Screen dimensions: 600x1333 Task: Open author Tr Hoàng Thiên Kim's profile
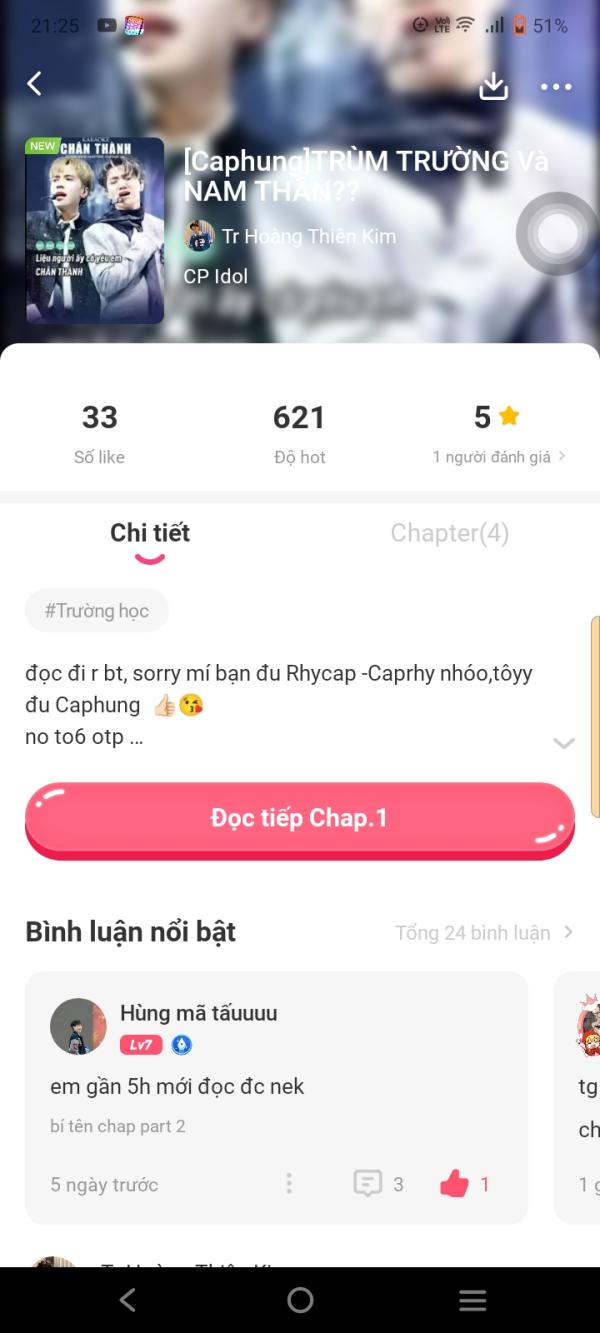291,236
